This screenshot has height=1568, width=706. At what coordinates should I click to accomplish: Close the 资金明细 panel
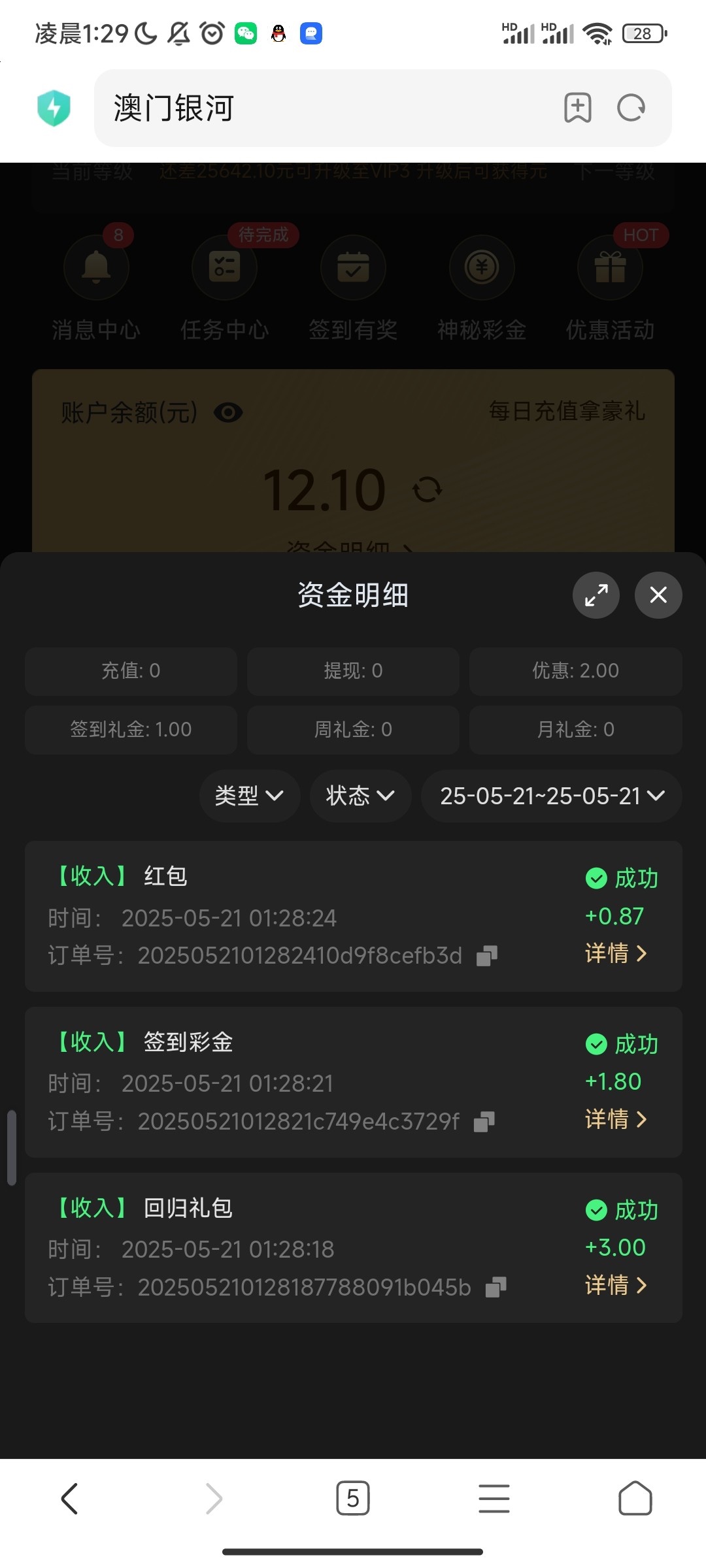(658, 595)
